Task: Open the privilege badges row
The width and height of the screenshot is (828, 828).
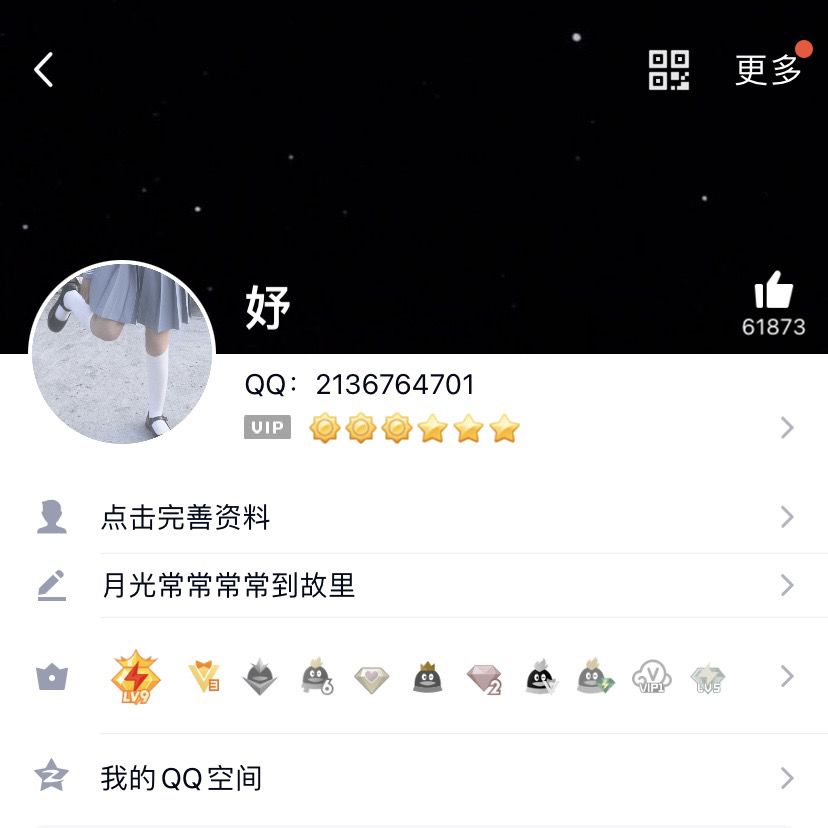Action: [x=414, y=677]
